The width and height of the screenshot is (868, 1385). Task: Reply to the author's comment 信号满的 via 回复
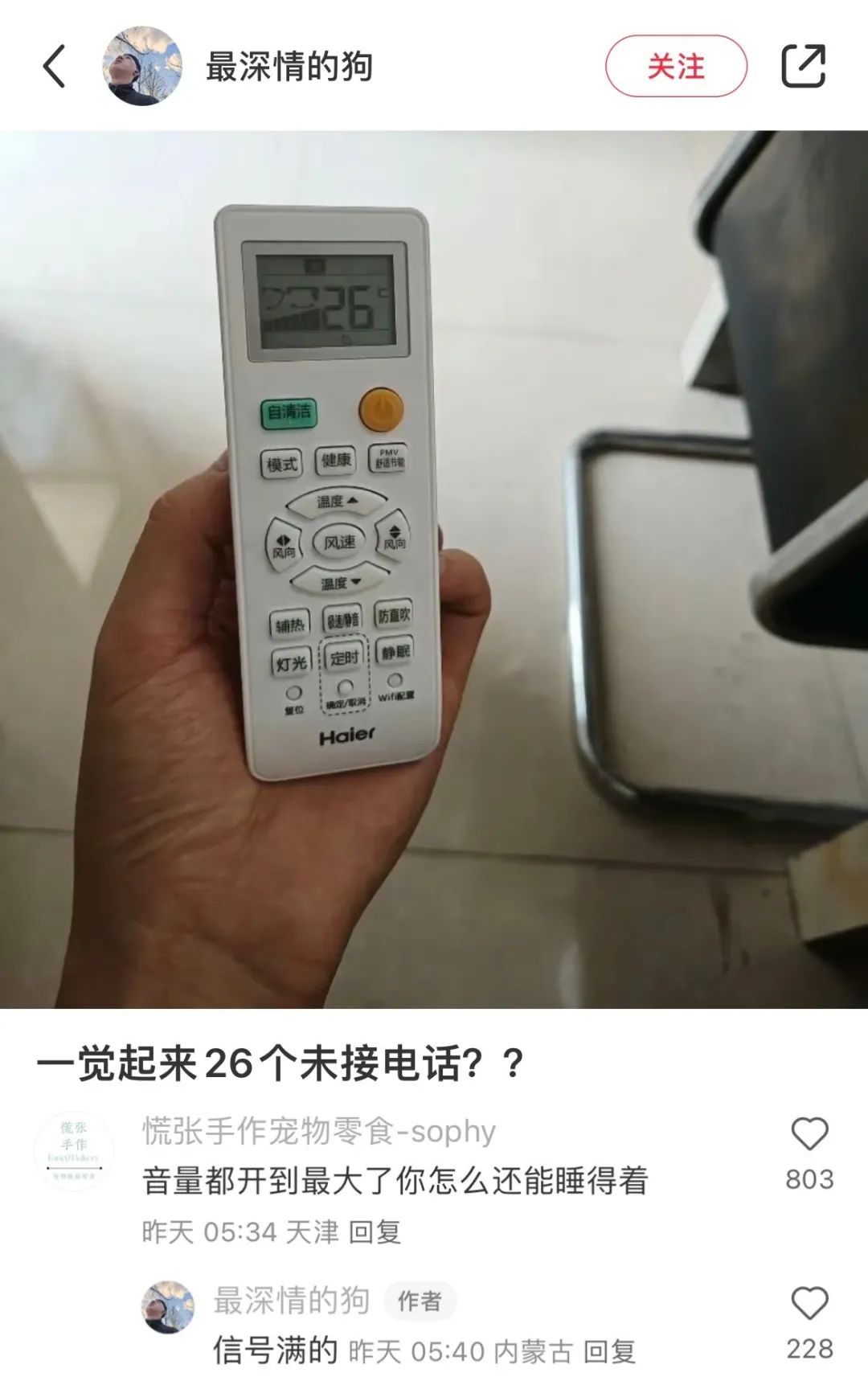coord(609,1352)
